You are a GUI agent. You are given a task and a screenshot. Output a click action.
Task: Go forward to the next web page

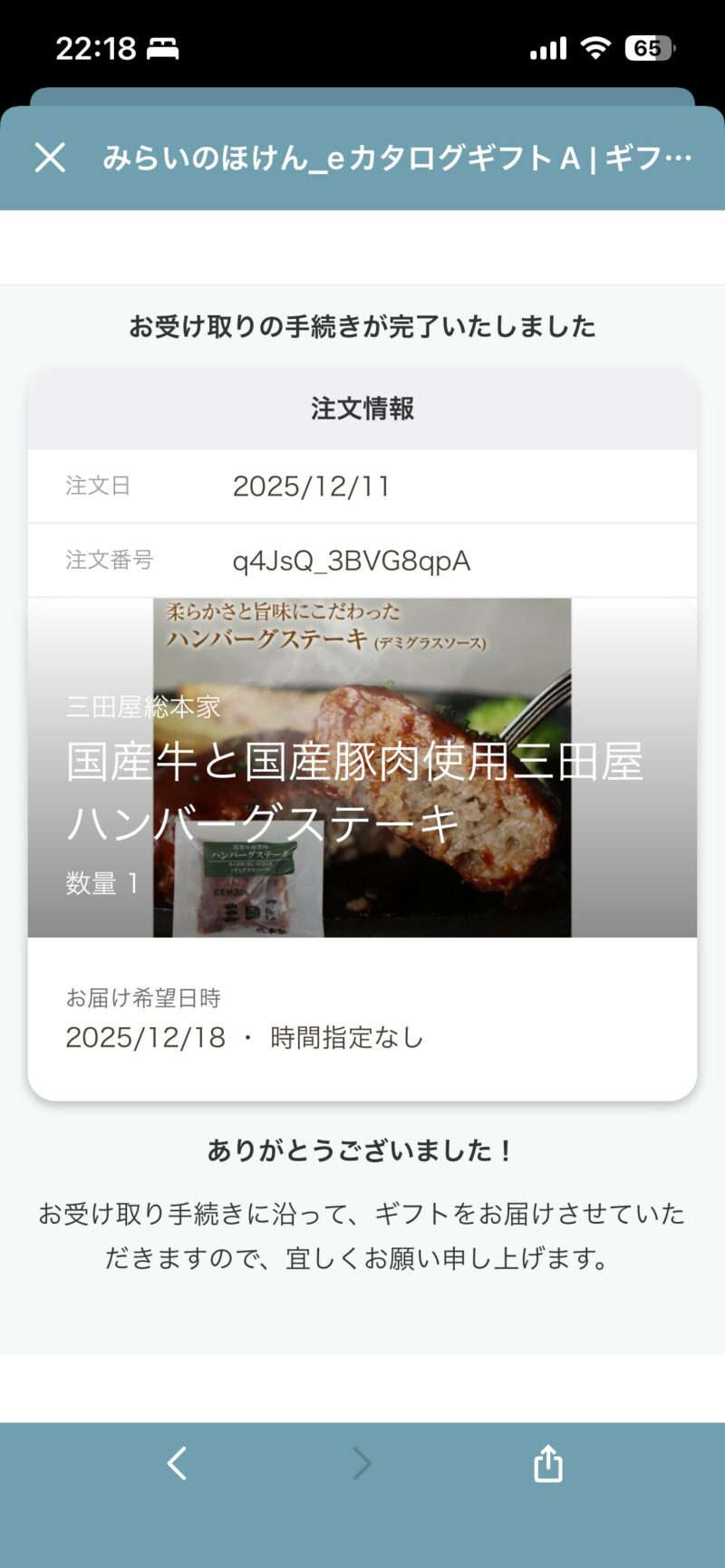click(362, 1463)
